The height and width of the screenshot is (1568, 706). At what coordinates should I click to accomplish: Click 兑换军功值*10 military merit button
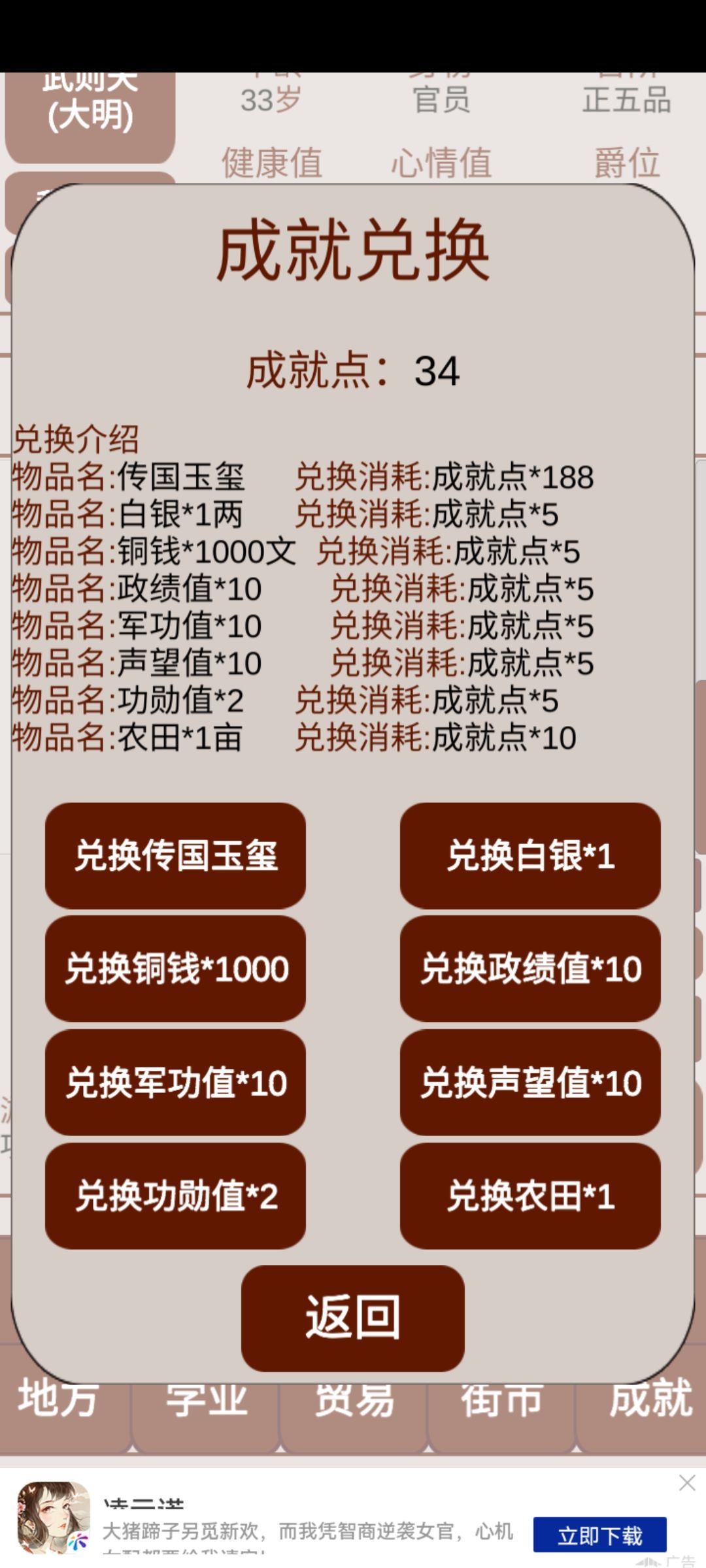[175, 1085]
